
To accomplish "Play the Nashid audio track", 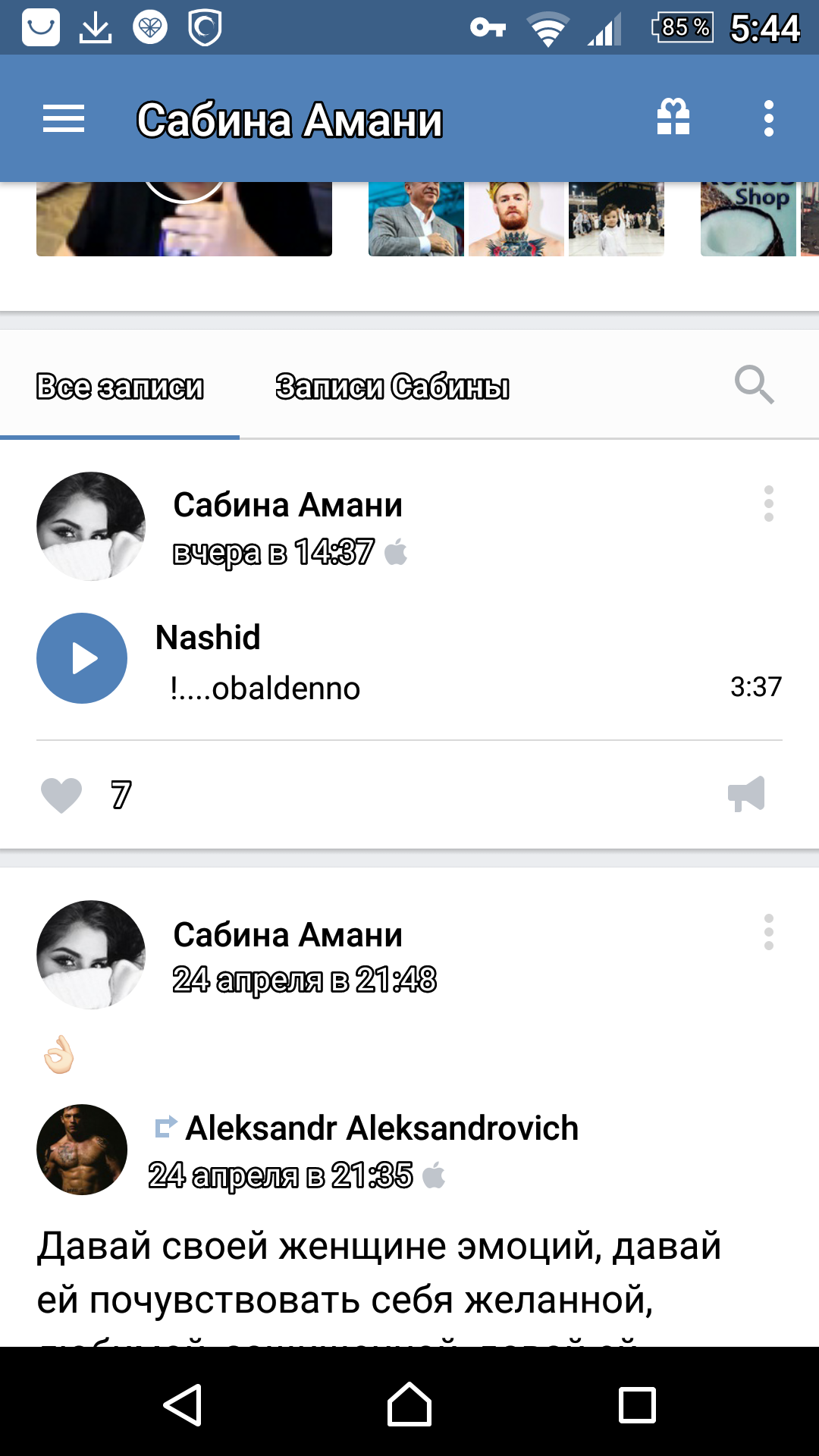I will (x=82, y=658).
